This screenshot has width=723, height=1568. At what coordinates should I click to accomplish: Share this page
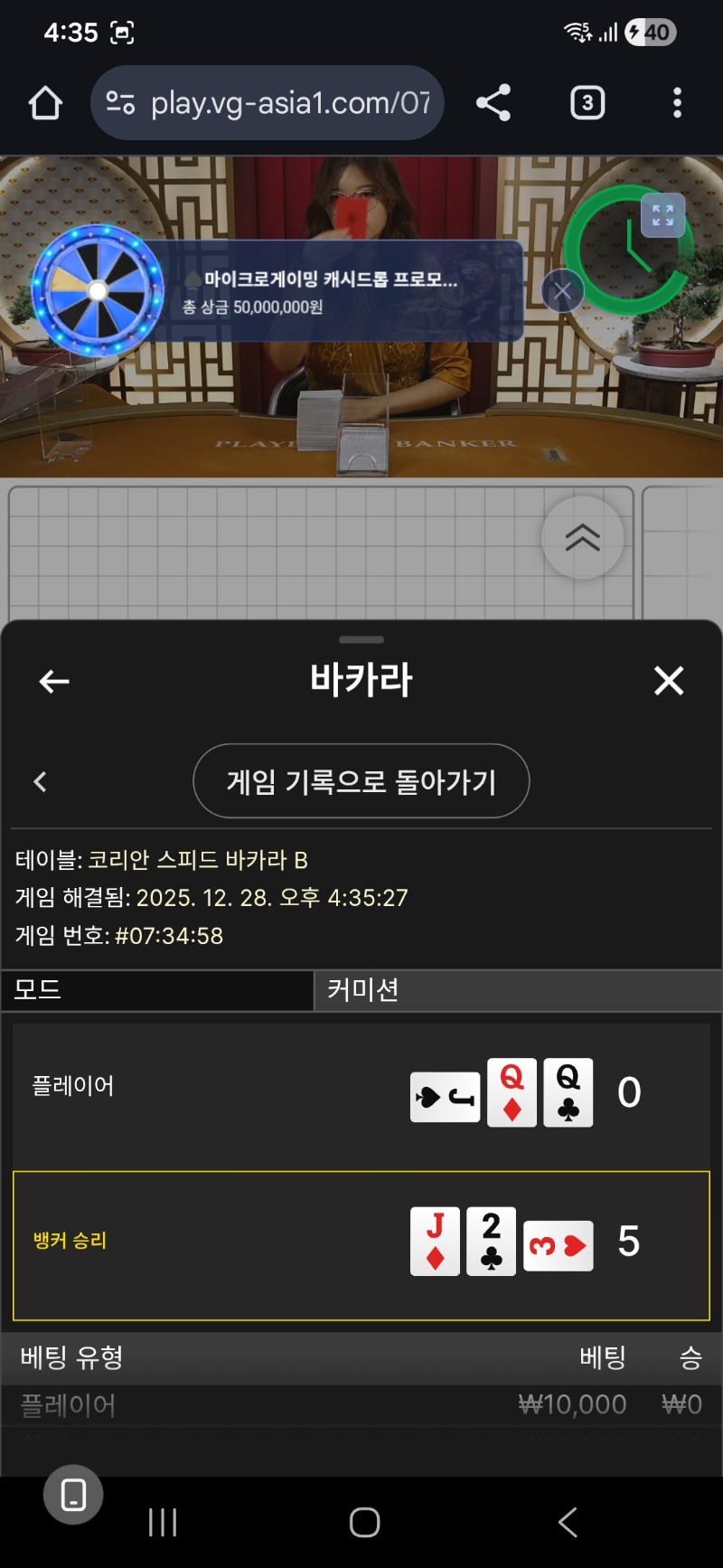(493, 103)
